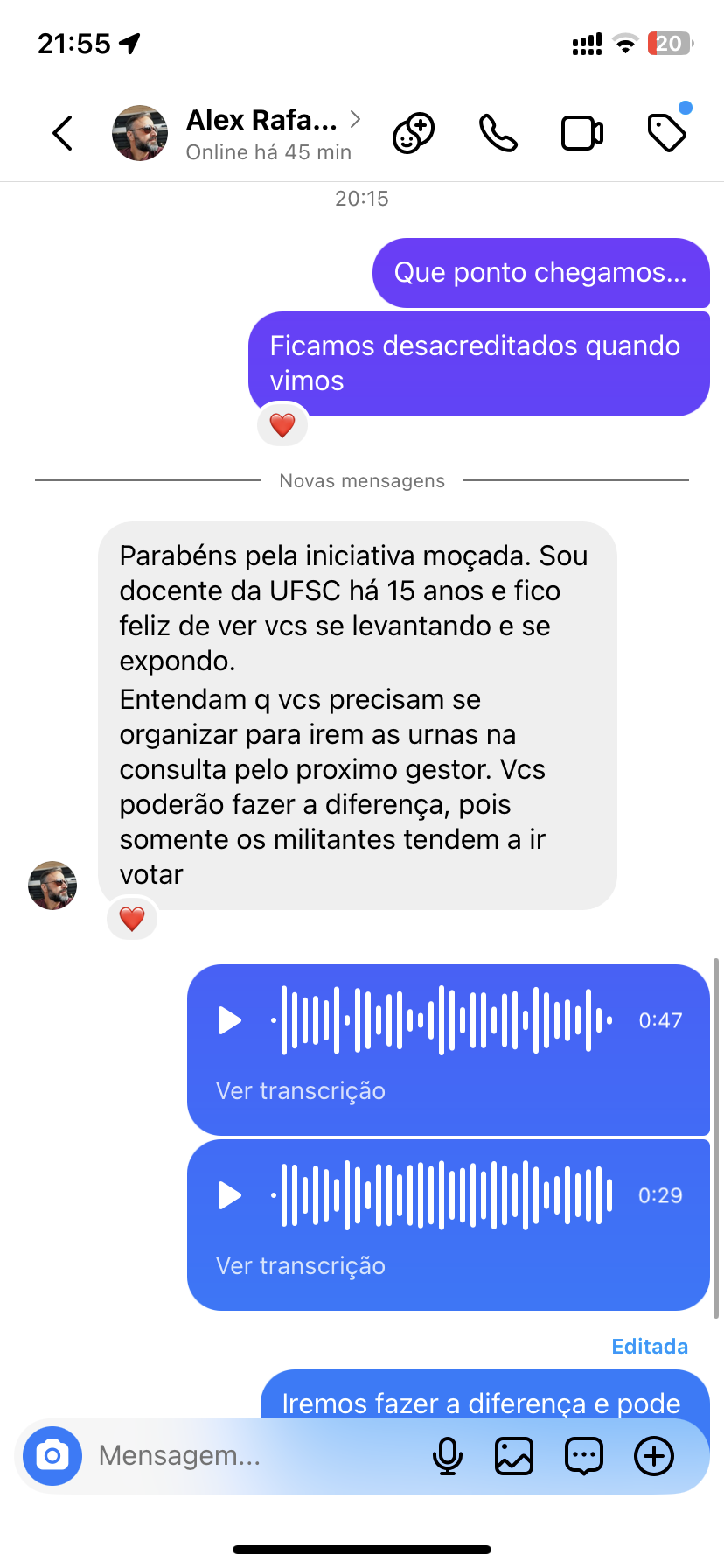Screen dimensions: 724x1568
Task: Play the 0:29 voice message
Action: coord(229,1195)
